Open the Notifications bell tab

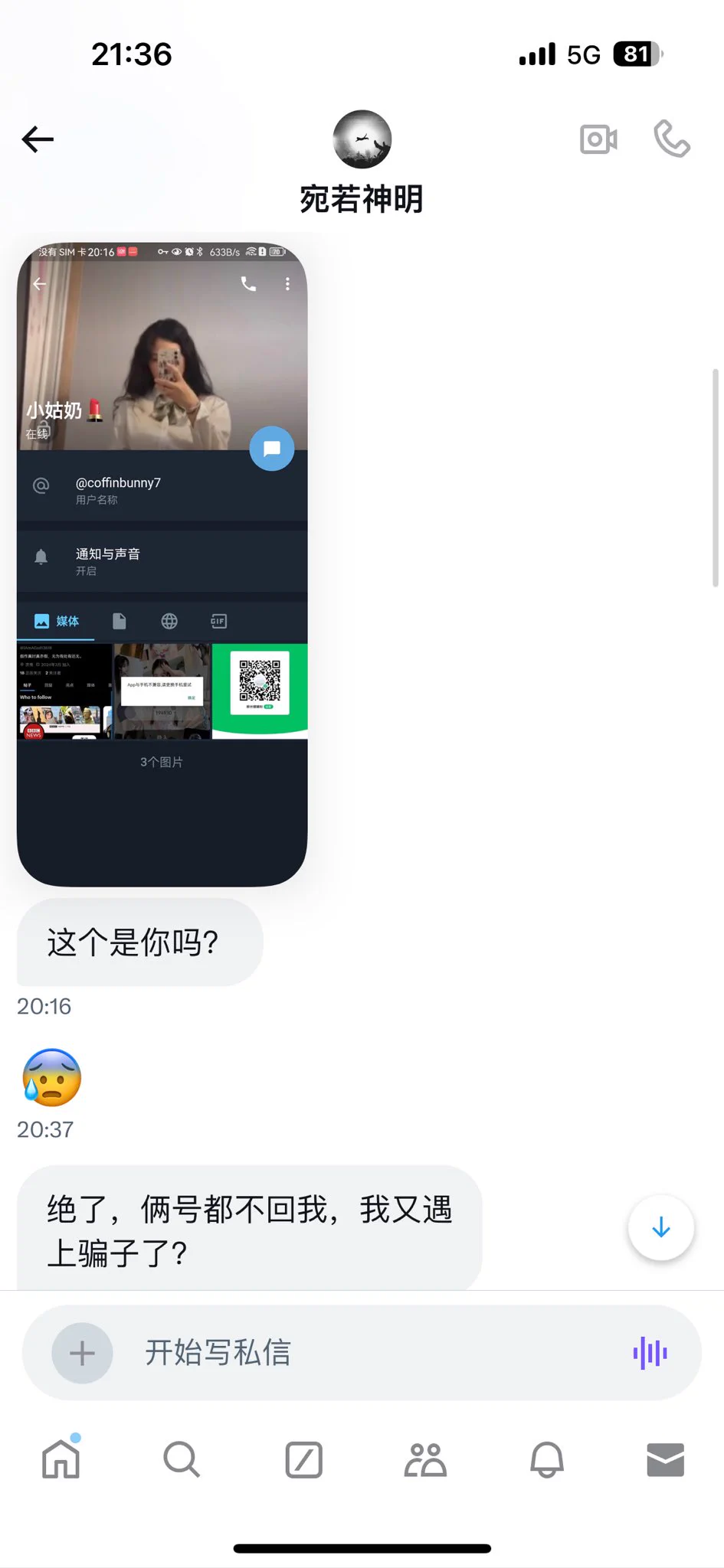click(x=547, y=1459)
